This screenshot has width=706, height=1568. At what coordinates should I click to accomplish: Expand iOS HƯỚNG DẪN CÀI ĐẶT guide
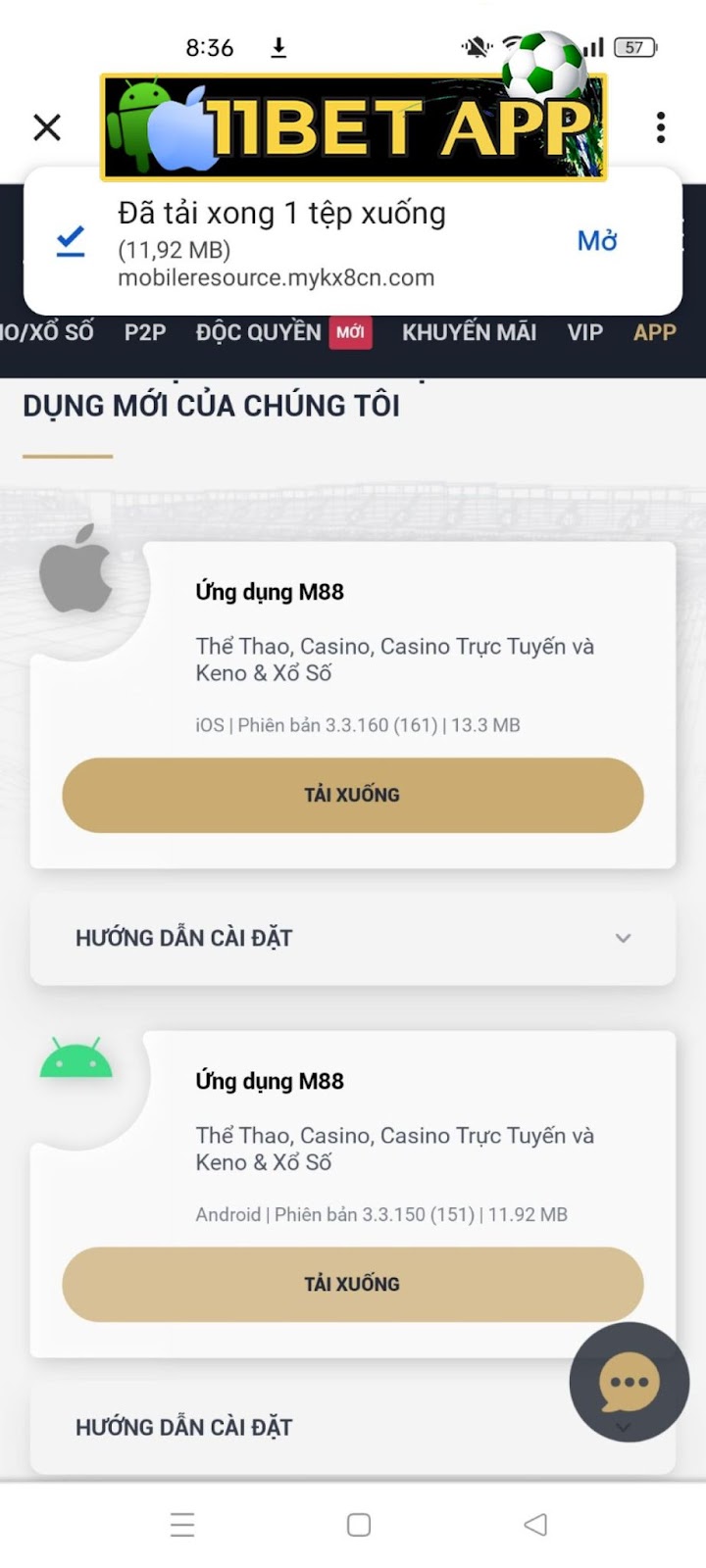click(x=352, y=938)
